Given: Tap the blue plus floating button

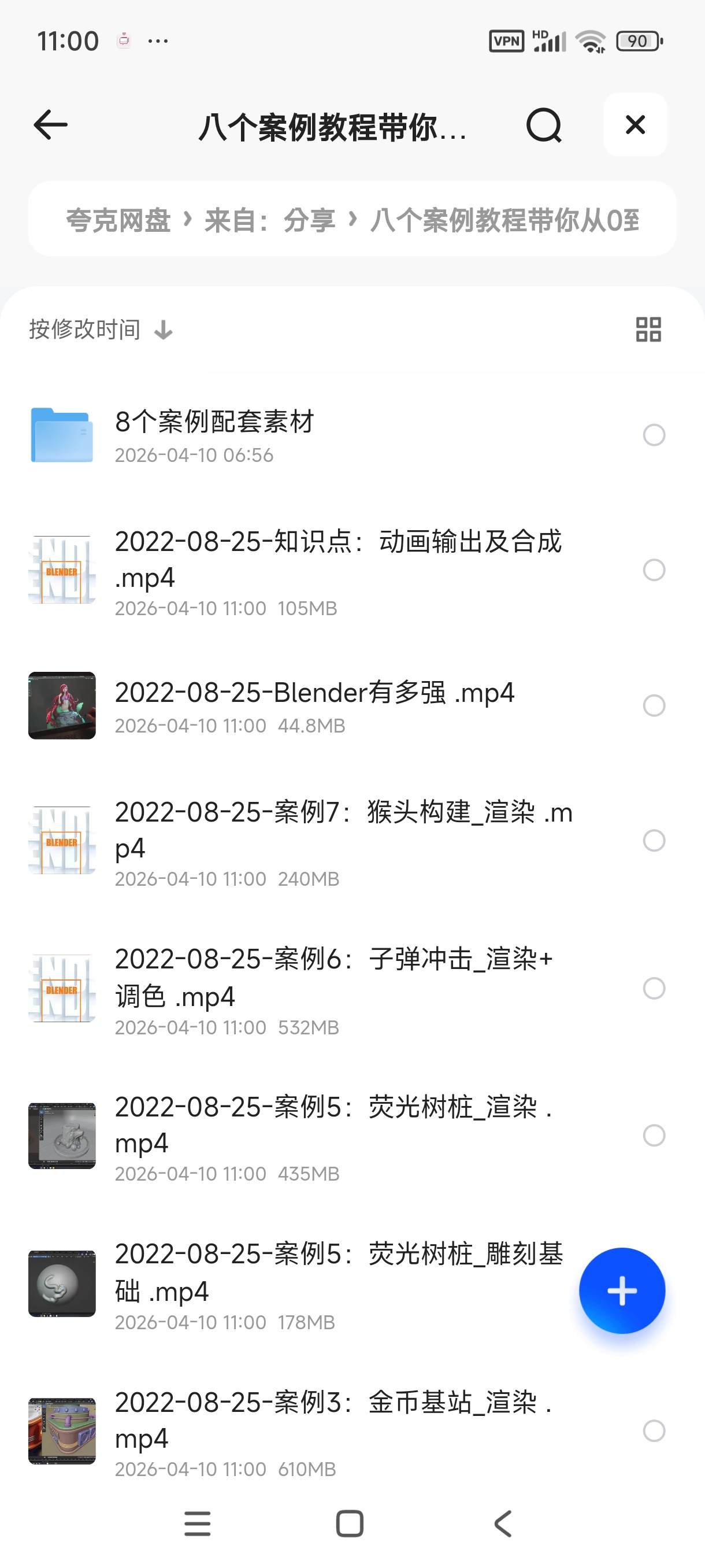Looking at the screenshot, I should point(622,1290).
